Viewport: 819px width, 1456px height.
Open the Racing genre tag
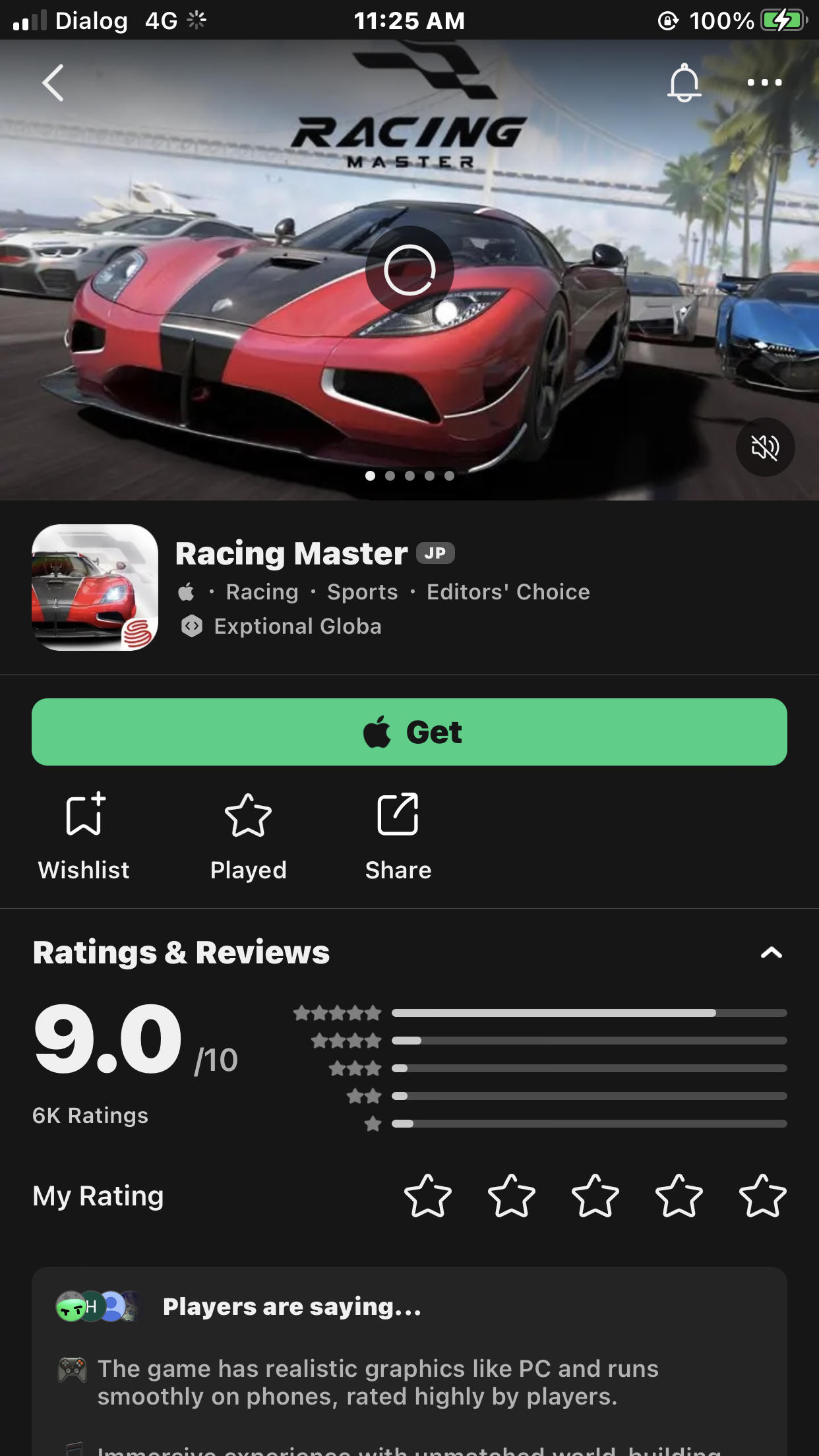point(262,592)
